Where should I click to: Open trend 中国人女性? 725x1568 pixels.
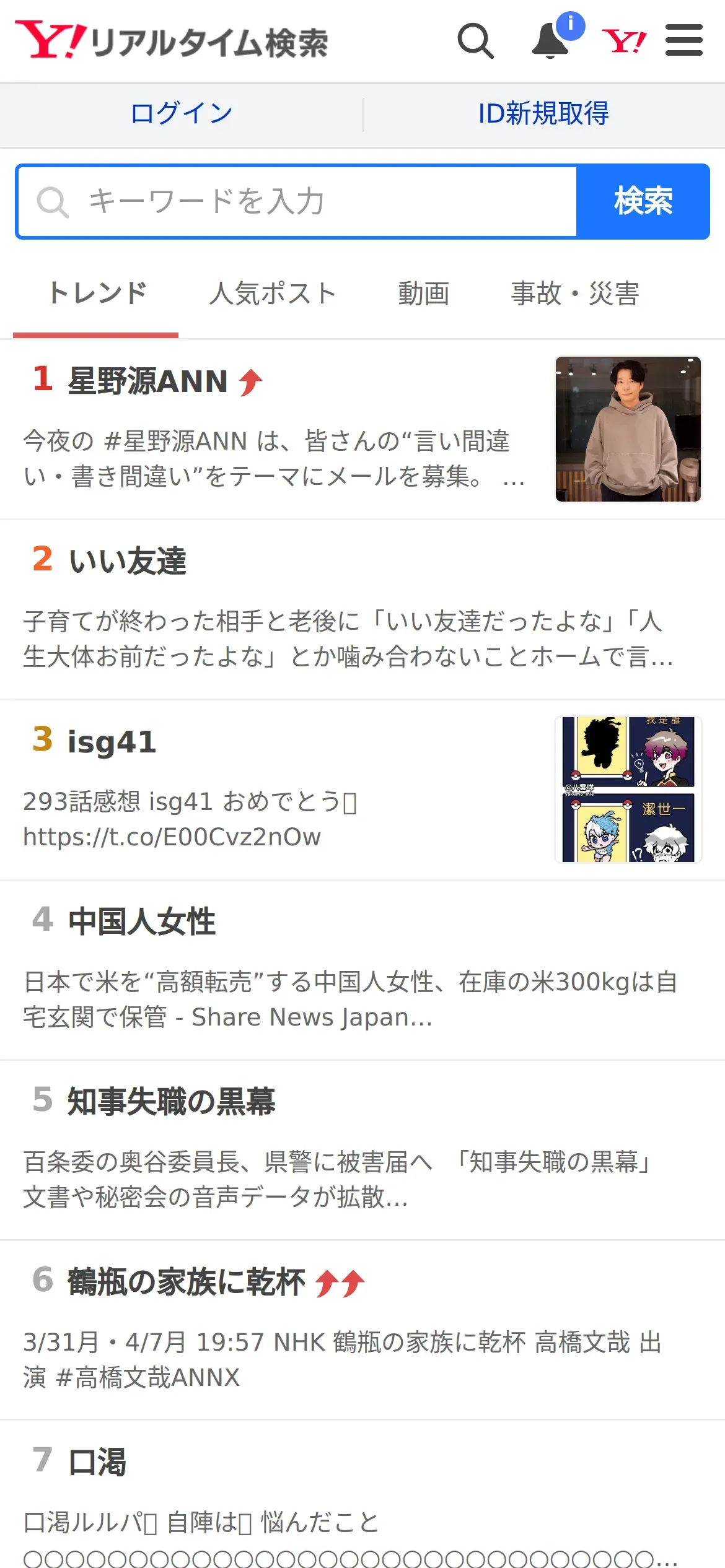coord(362,970)
